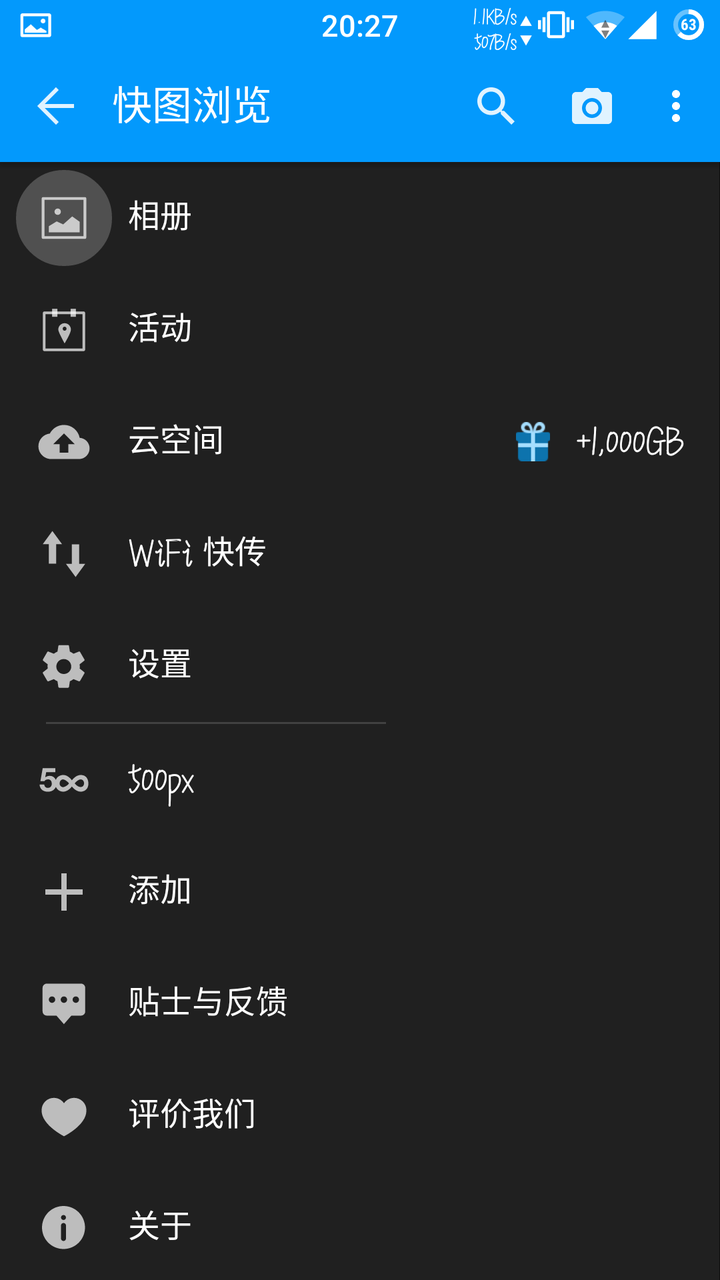Image resolution: width=720 pixels, height=1280 pixels.
Task: Open the search magnifier icon
Action: (x=495, y=106)
